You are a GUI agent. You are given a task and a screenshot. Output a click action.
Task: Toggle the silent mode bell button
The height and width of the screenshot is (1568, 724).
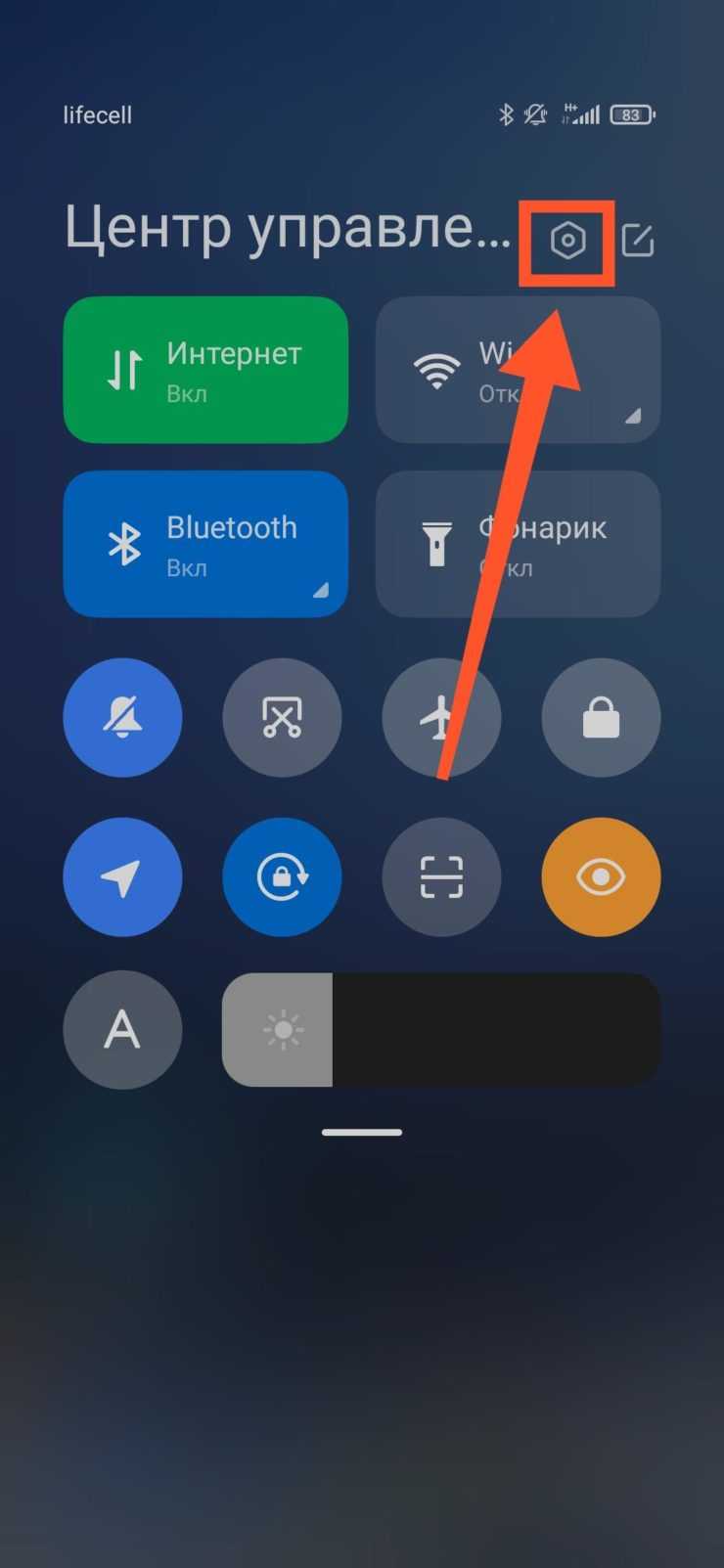122,718
